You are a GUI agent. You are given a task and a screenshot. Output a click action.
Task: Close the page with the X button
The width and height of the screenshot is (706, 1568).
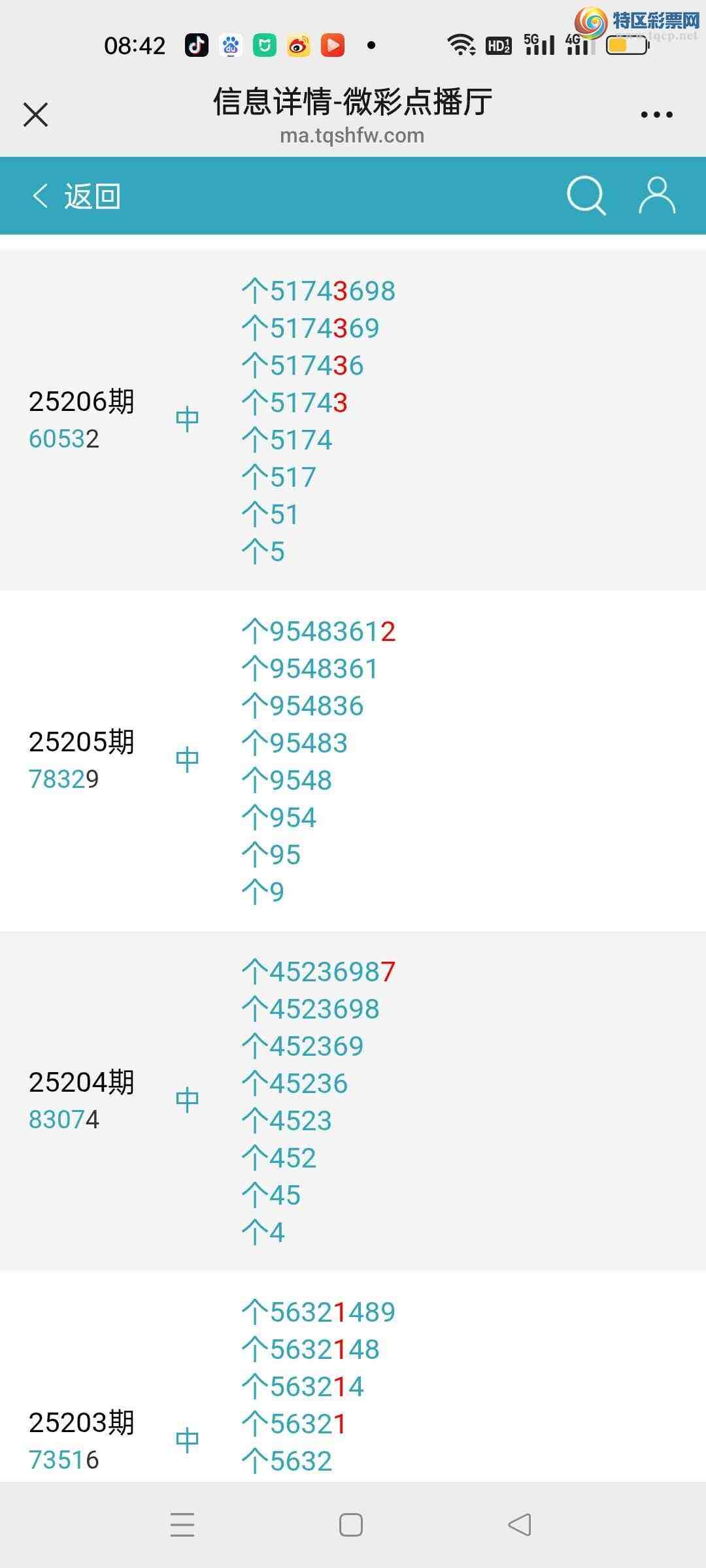coord(36,114)
